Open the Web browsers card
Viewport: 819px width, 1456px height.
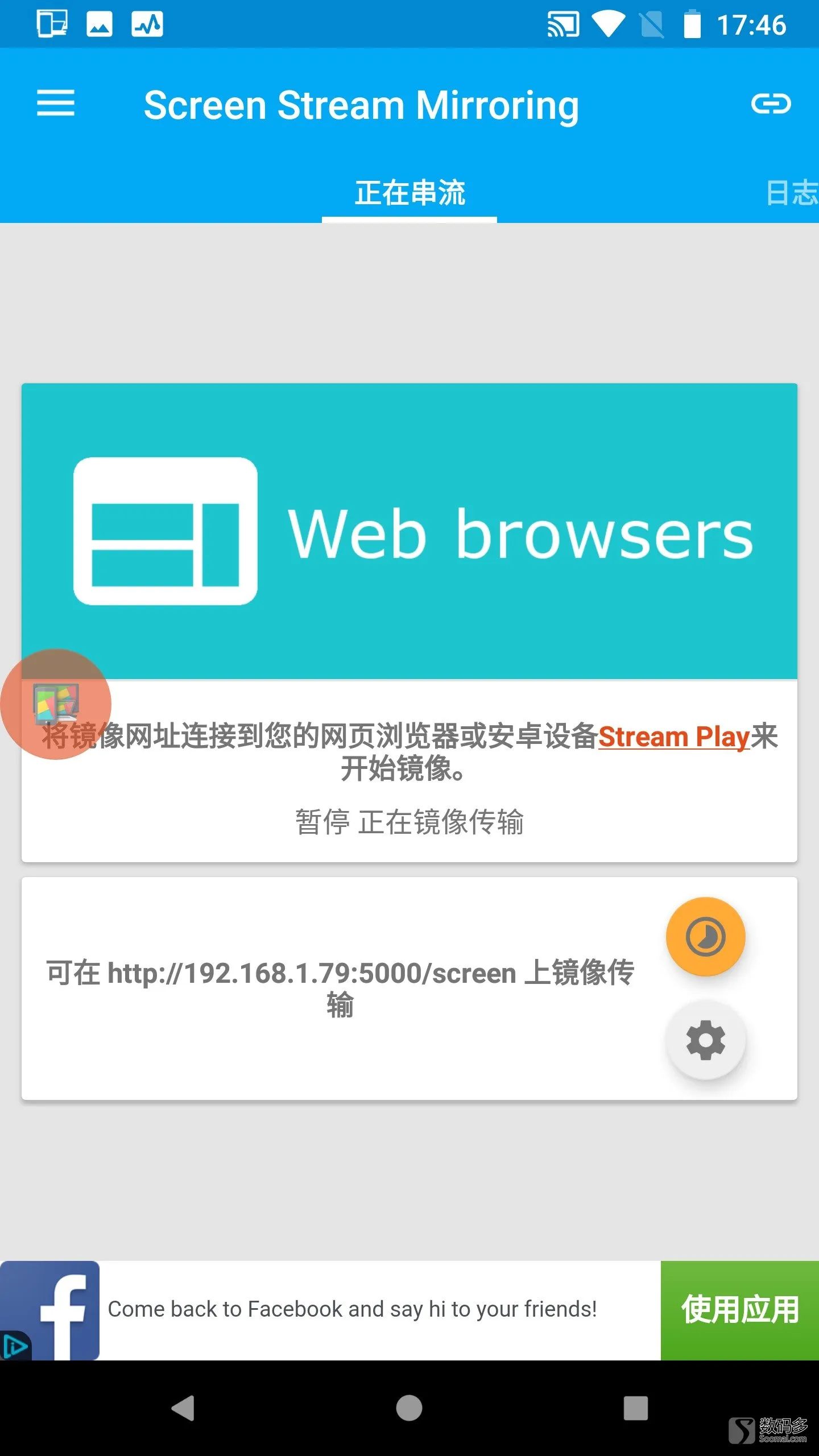click(409, 531)
